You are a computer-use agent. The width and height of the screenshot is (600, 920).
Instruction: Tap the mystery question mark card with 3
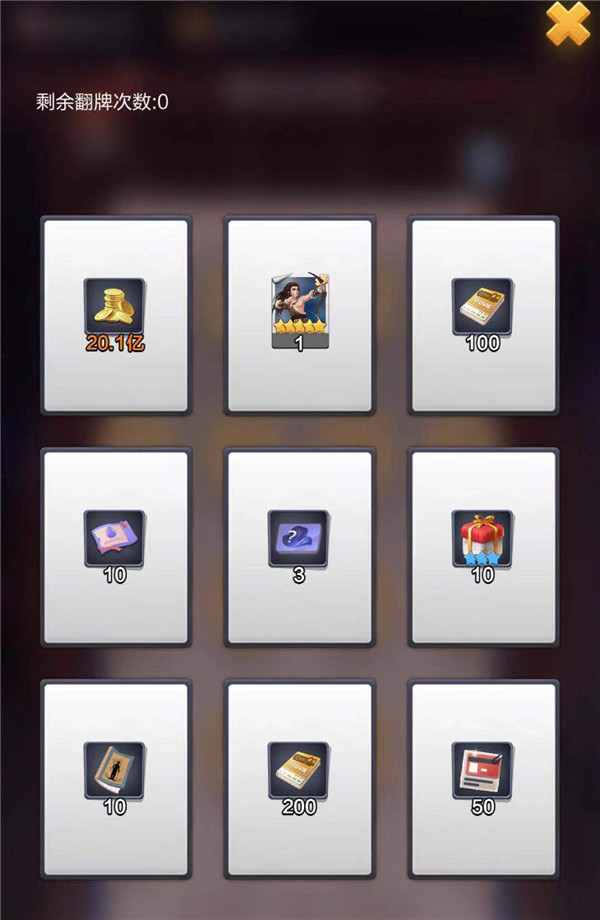pos(299,547)
